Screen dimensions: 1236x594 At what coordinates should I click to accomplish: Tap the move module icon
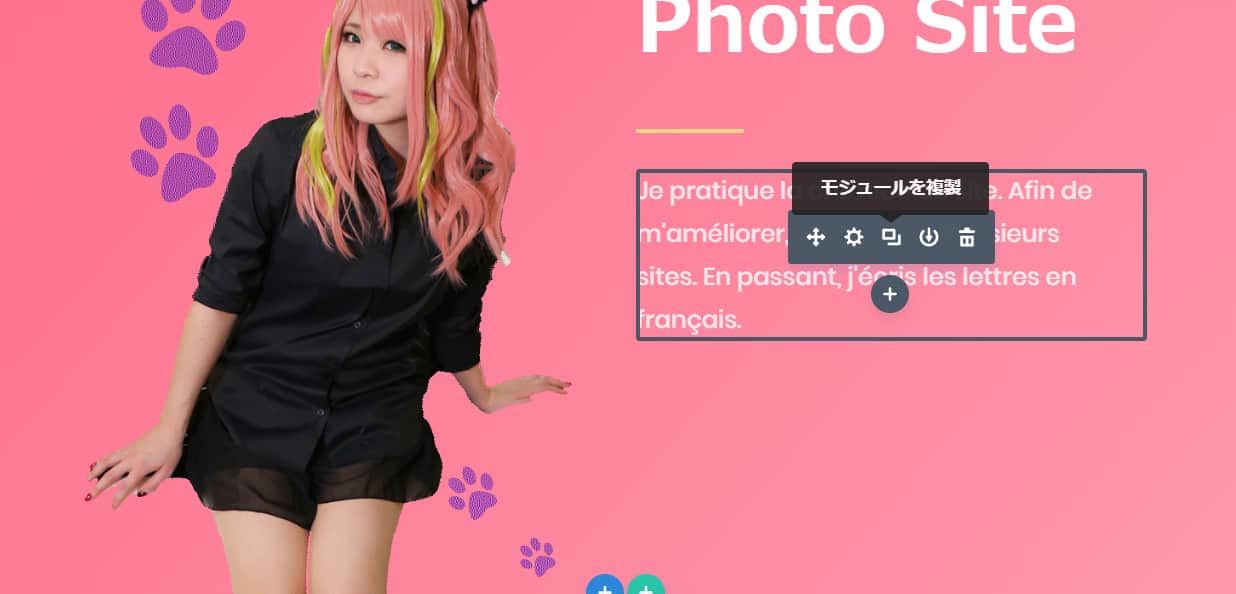coord(816,237)
